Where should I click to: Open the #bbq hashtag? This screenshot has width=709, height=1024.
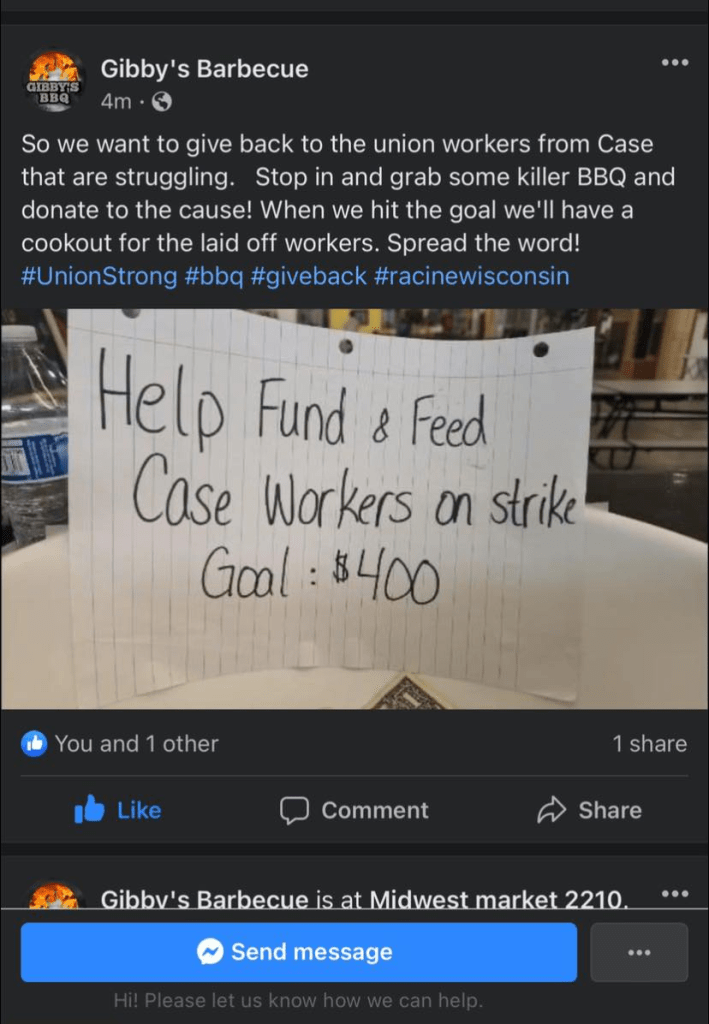(213, 276)
